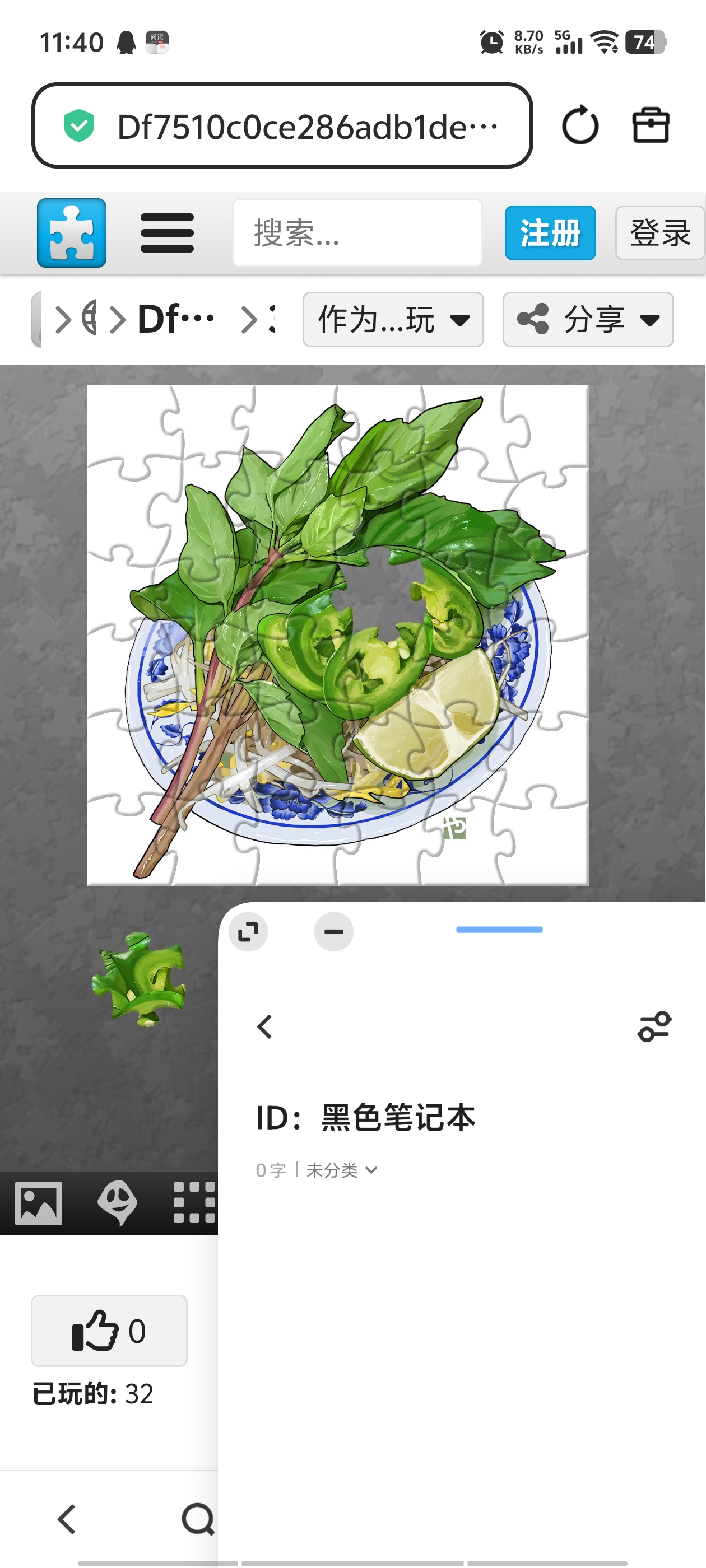The width and height of the screenshot is (706, 1568).
Task: Change the 未分类 category dropdown
Action: click(x=341, y=1170)
